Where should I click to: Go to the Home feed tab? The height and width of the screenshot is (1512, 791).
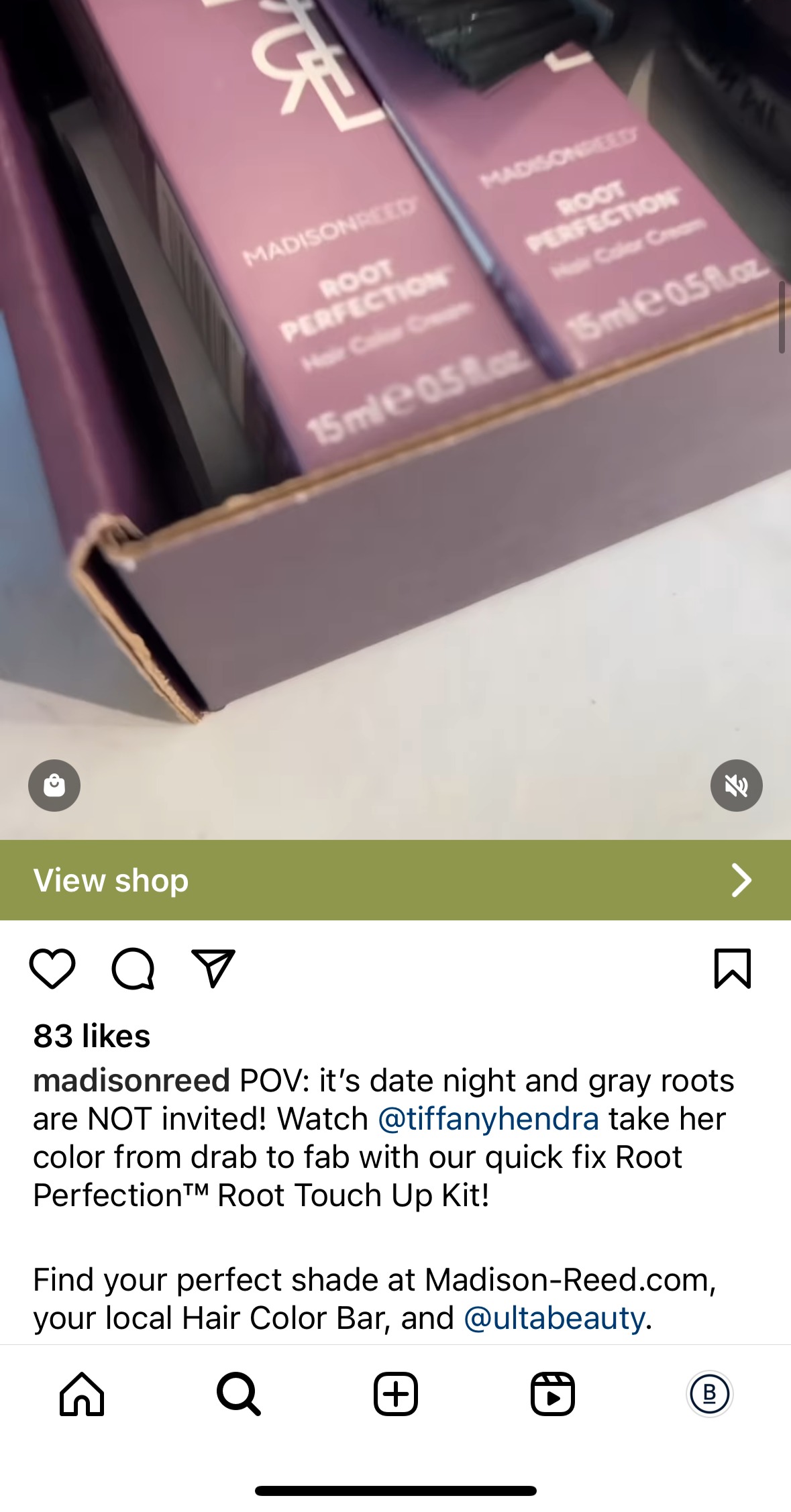(x=82, y=1394)
